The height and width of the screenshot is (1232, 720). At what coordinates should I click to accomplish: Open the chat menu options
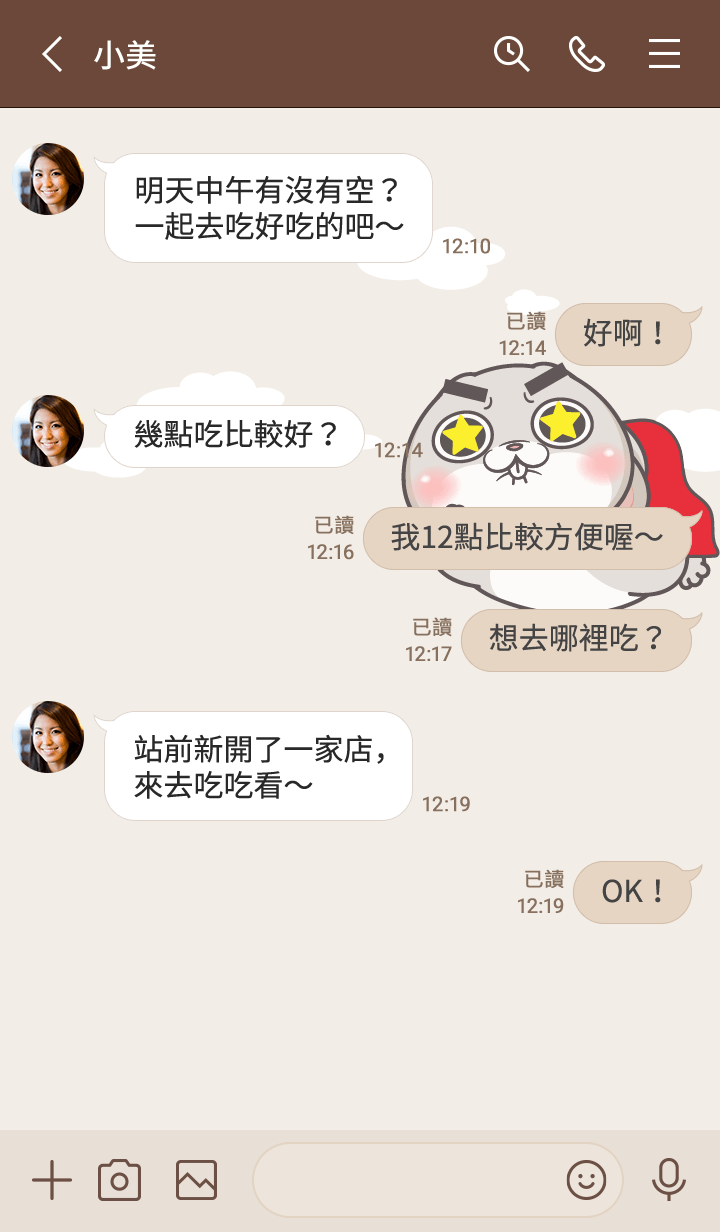pyautogui.click(x=664, y=54)
